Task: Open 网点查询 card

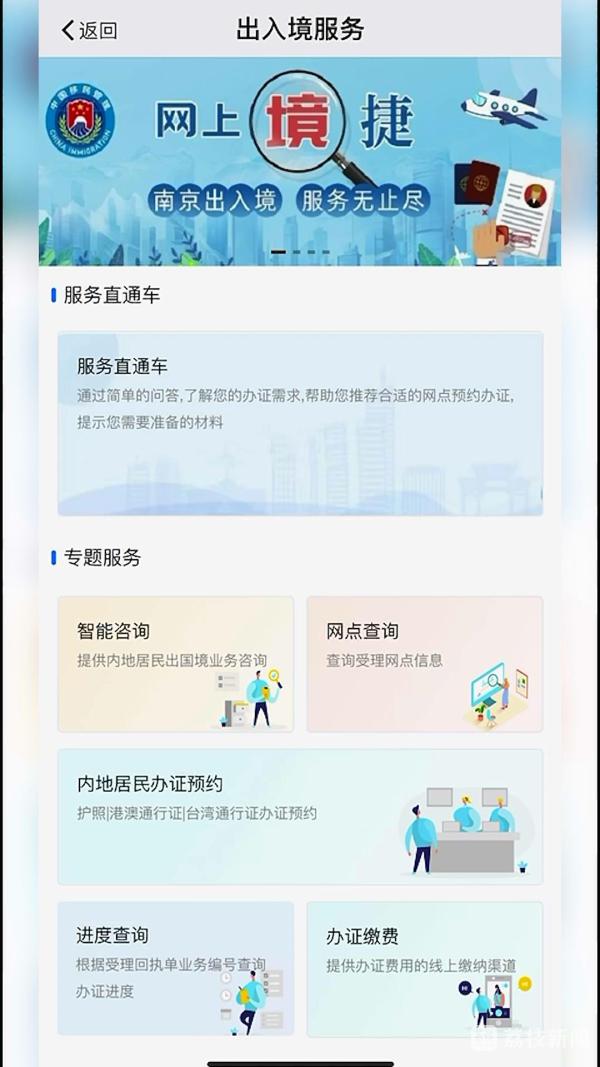Action: (x=424, y=664)
